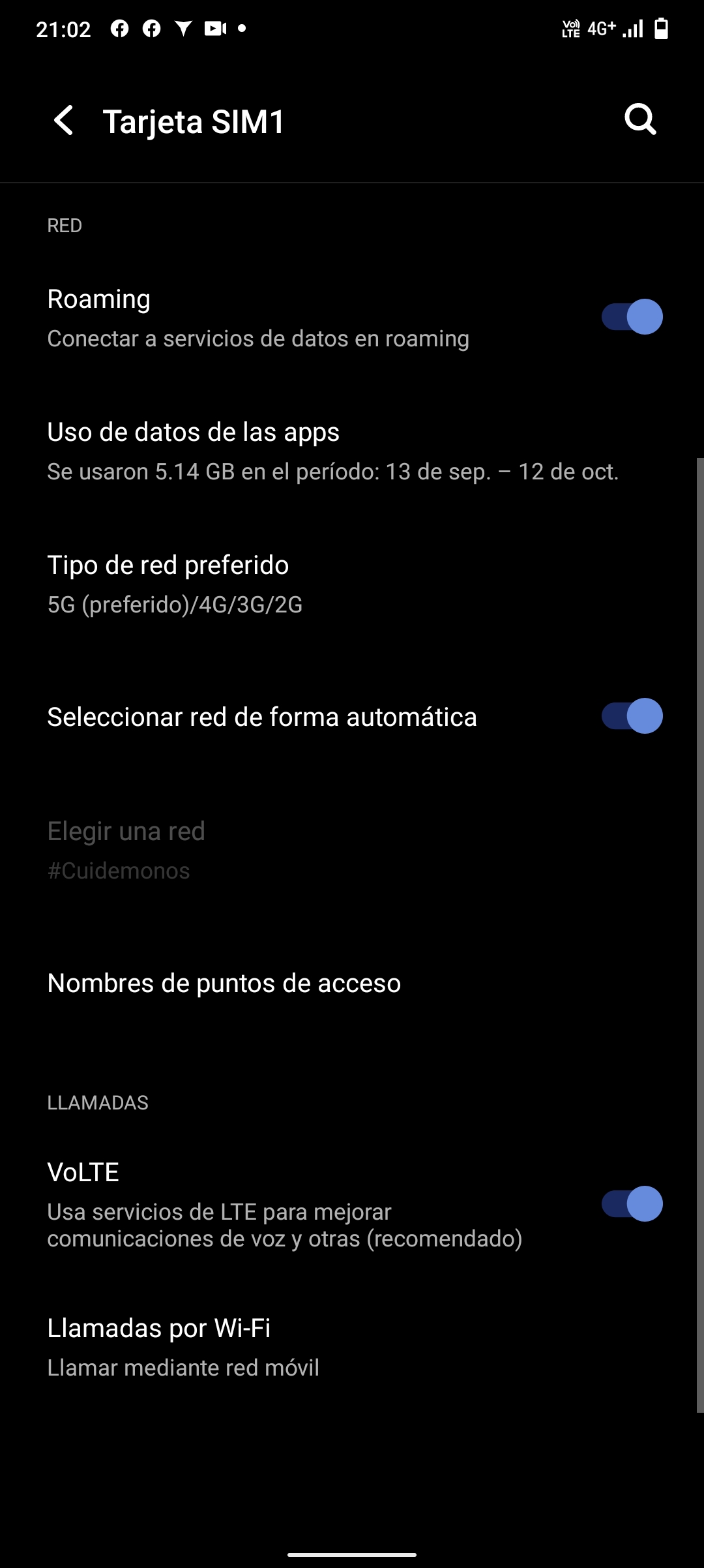Go back from Tarjeta SIM1
The height and width of the screenshot is (1568, 704).
coord(64,121)
